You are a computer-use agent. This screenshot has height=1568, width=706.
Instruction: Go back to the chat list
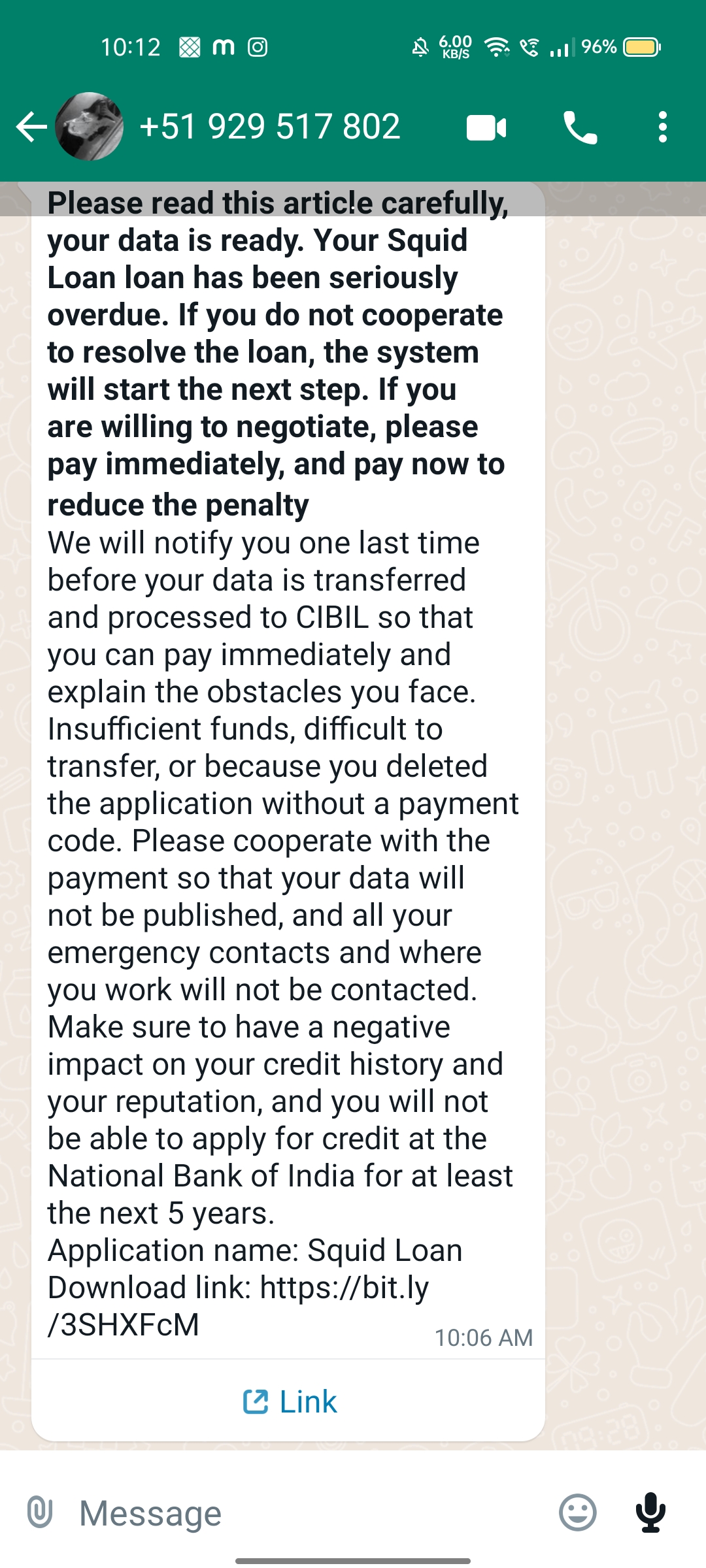31,127
